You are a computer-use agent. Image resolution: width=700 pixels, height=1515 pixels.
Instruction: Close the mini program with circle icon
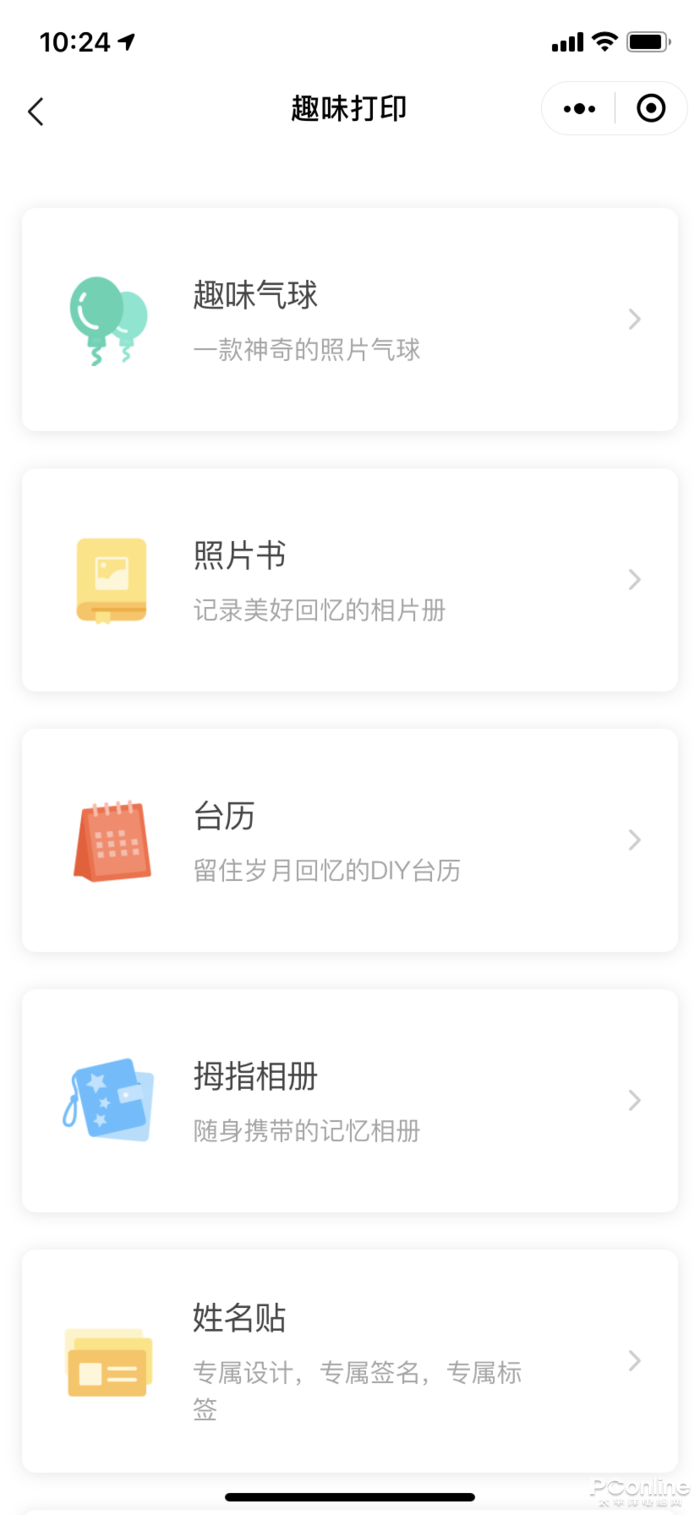(651, 109)
